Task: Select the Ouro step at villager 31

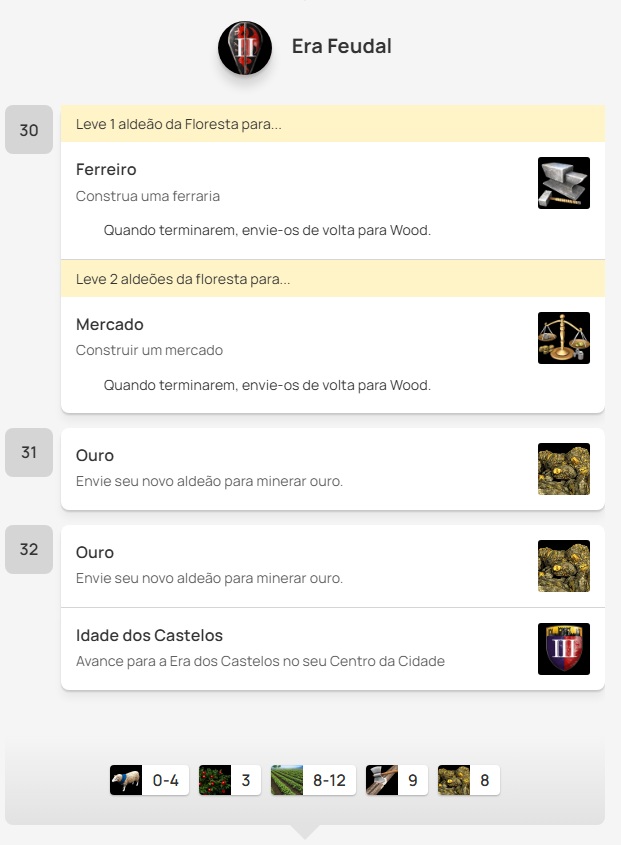Action: (333, 469)
